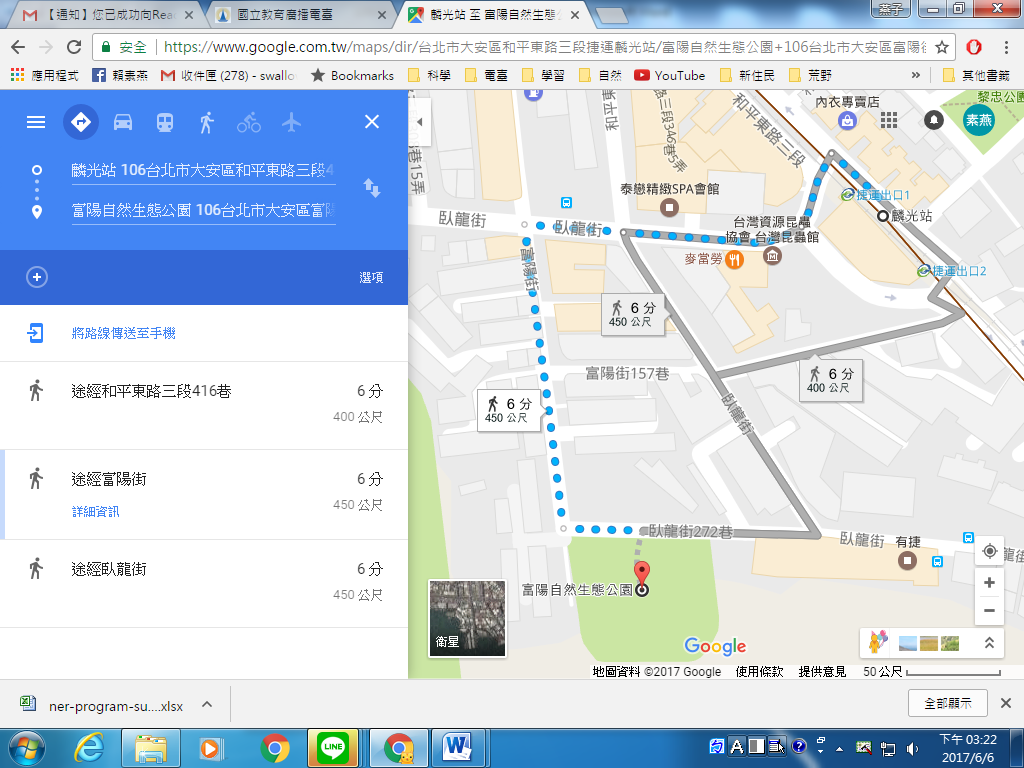Edit the 富陽自然生態公園 destination field
The image size is (1024, 768).
click(x=203, y=210)
